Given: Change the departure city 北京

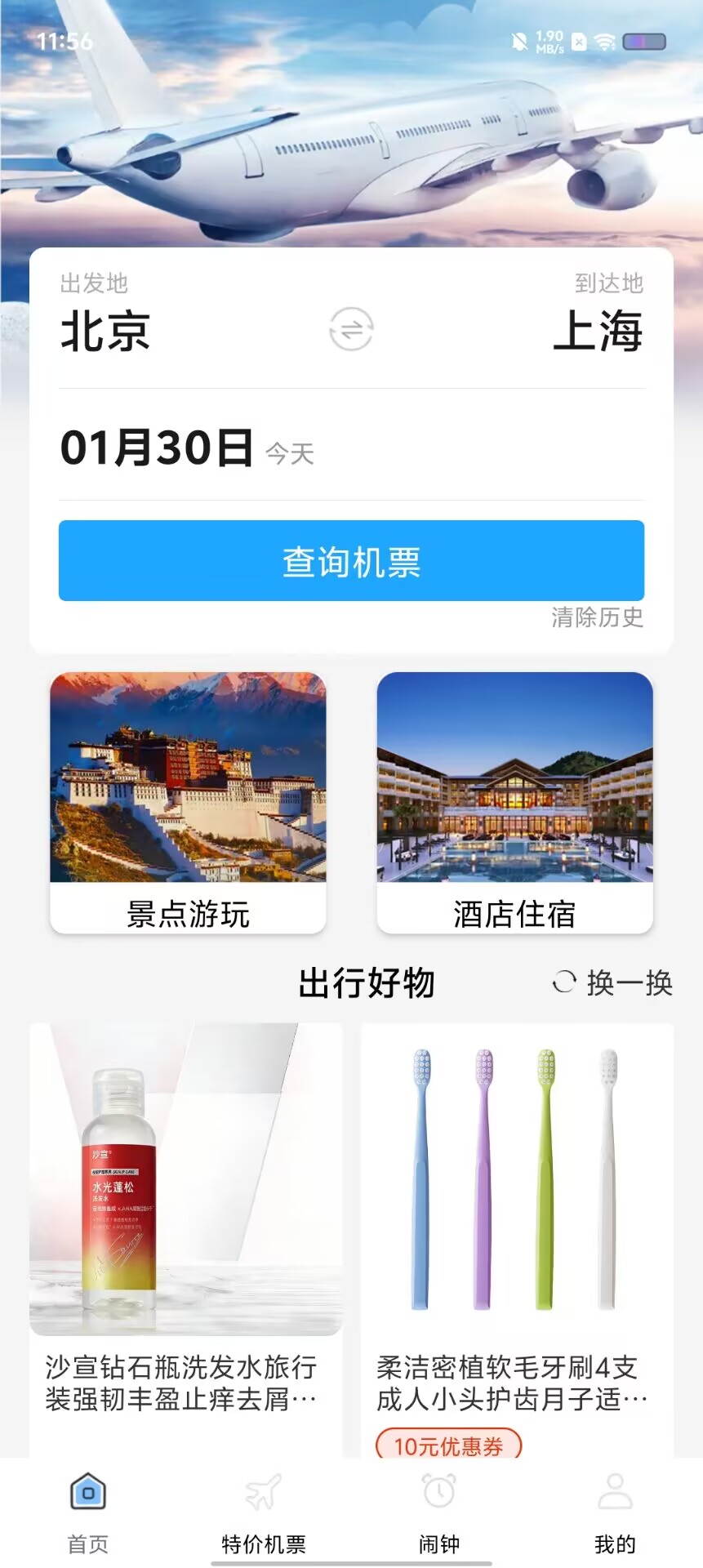Looking at the screenshot, I should coord(105,331).
